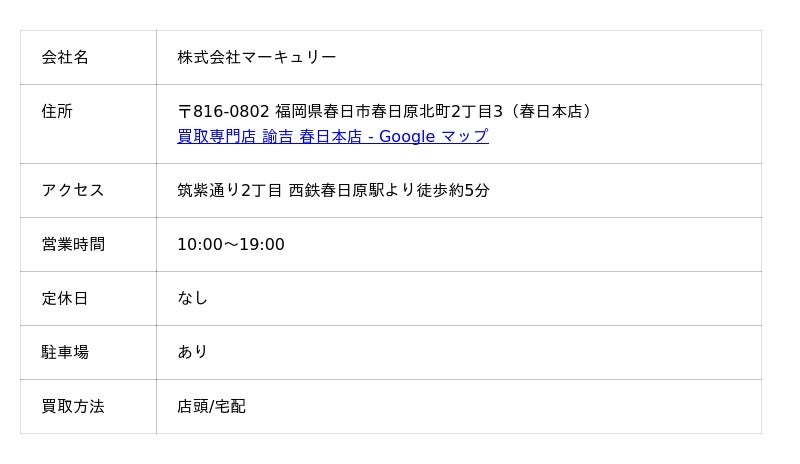Open the 買取専門店 諭吉 春日本店 Google マップ link
Image resolution: width=800 pixels, height=464 pixels.
[x=332, y=136]
